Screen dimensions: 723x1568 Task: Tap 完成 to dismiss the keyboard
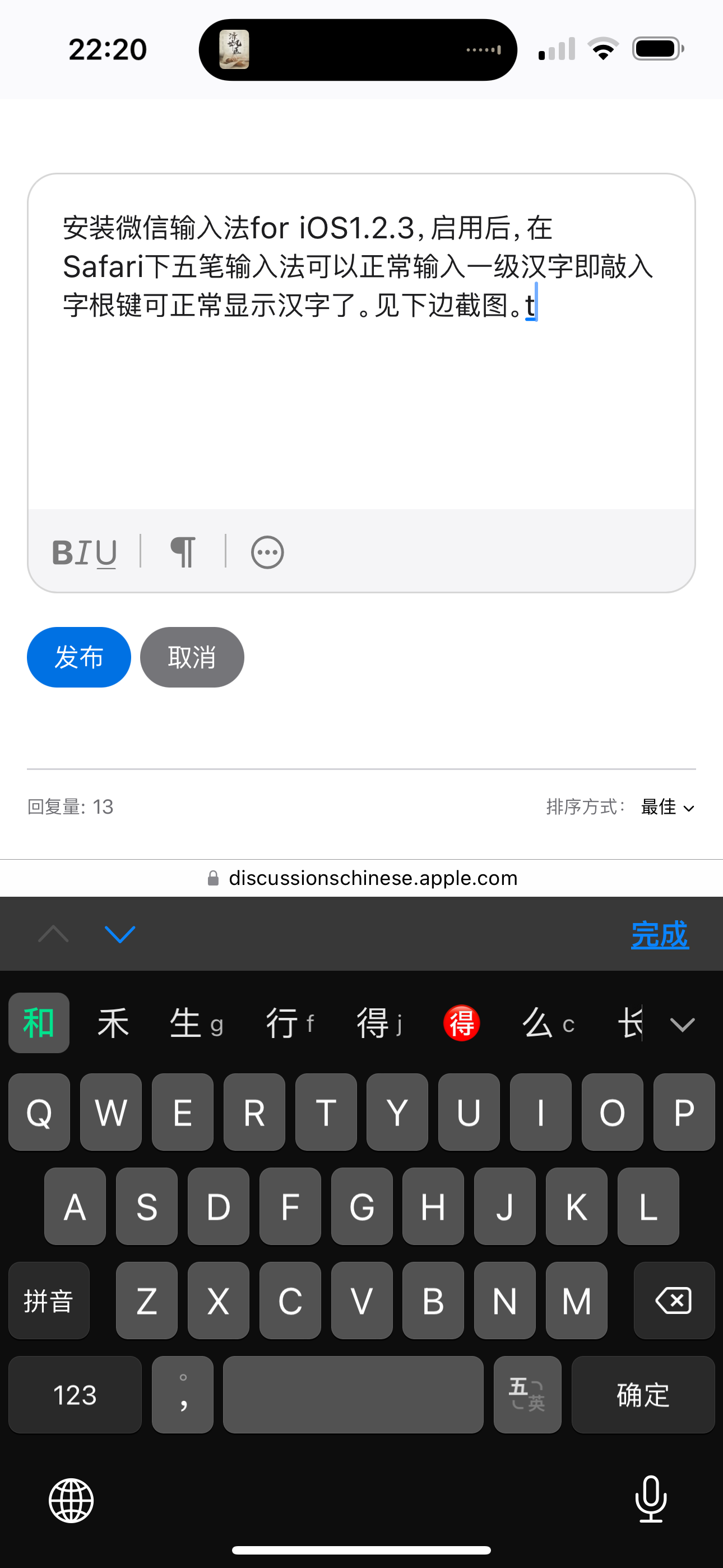tap(659, 934)
